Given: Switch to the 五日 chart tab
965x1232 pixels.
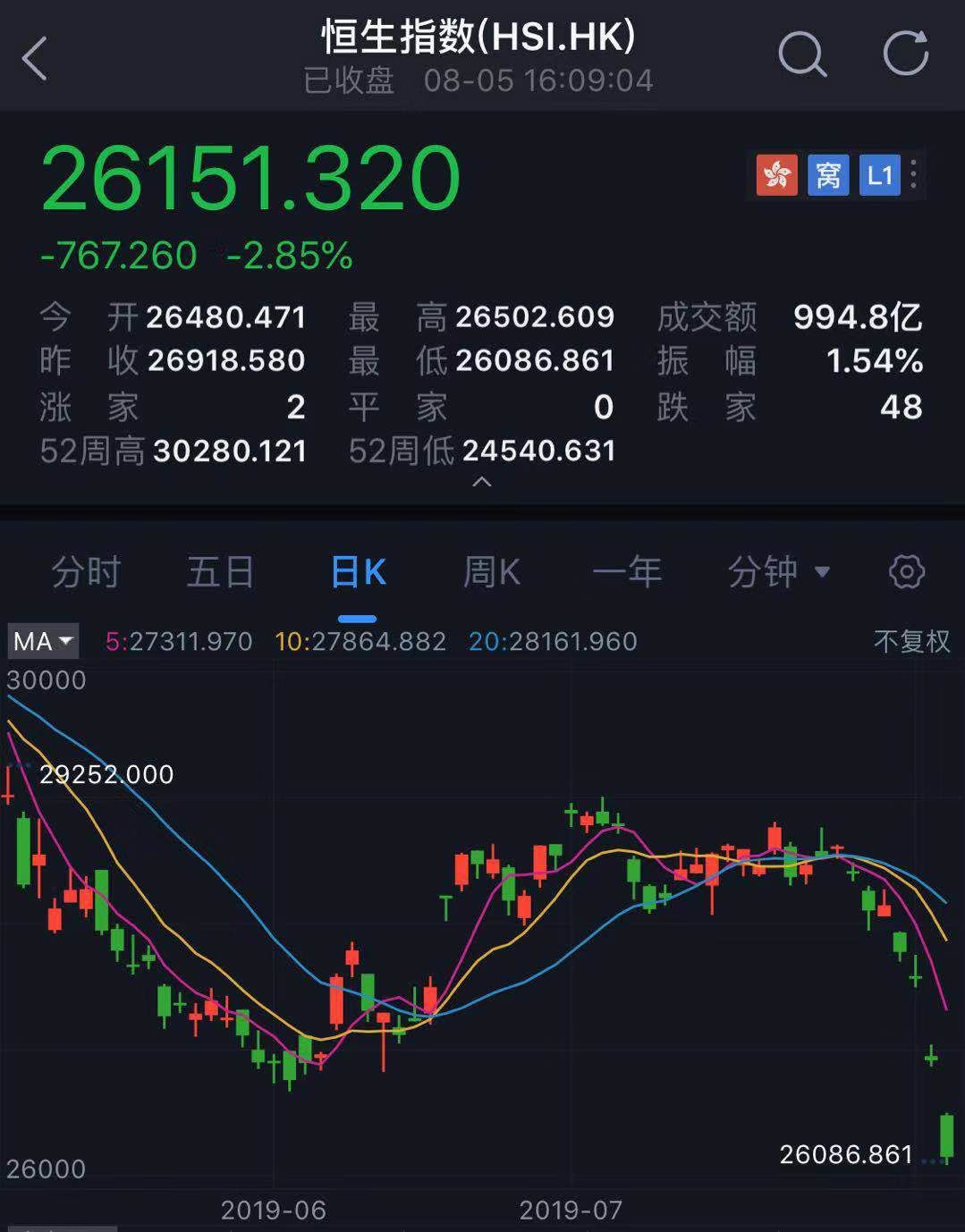Looking at the screenshot, I should coord(221,571).
